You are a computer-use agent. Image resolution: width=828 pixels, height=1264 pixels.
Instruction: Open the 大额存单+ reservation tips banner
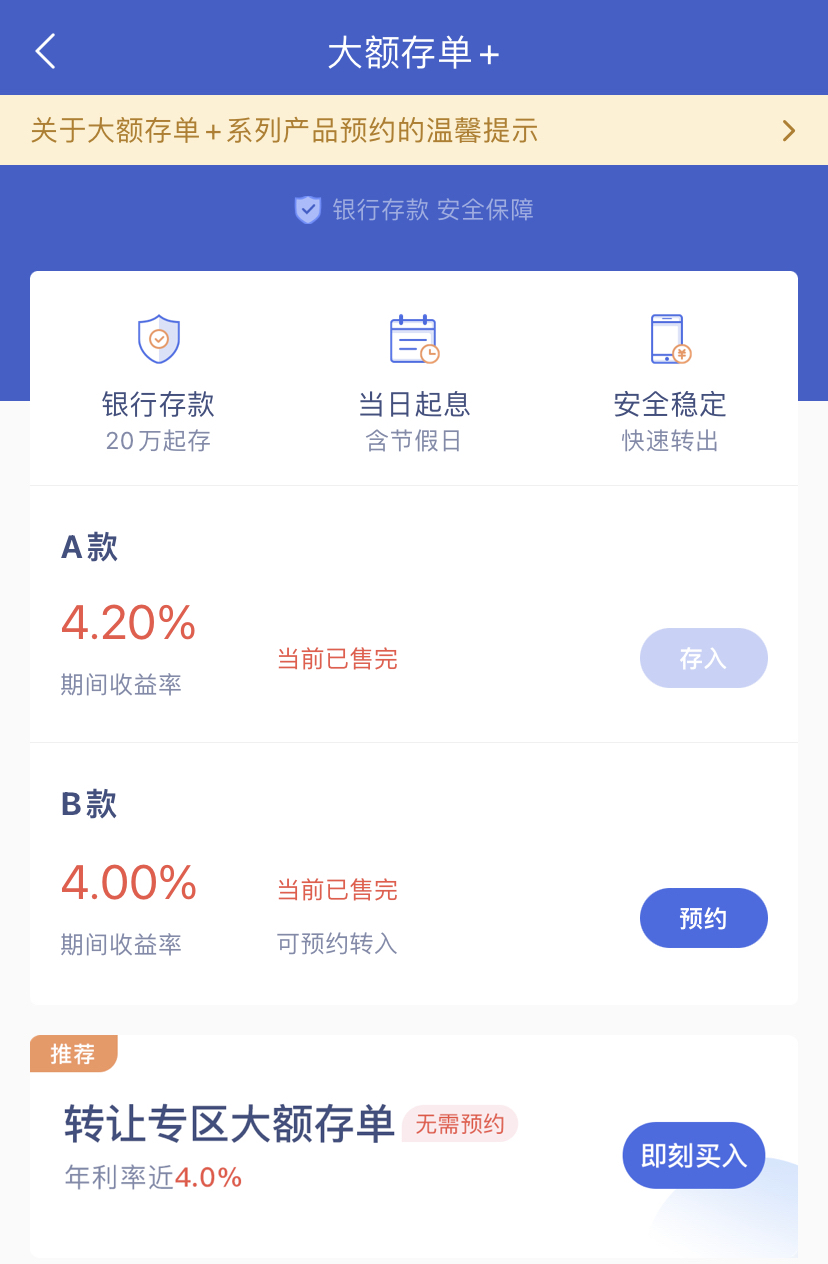click(413, 130)
